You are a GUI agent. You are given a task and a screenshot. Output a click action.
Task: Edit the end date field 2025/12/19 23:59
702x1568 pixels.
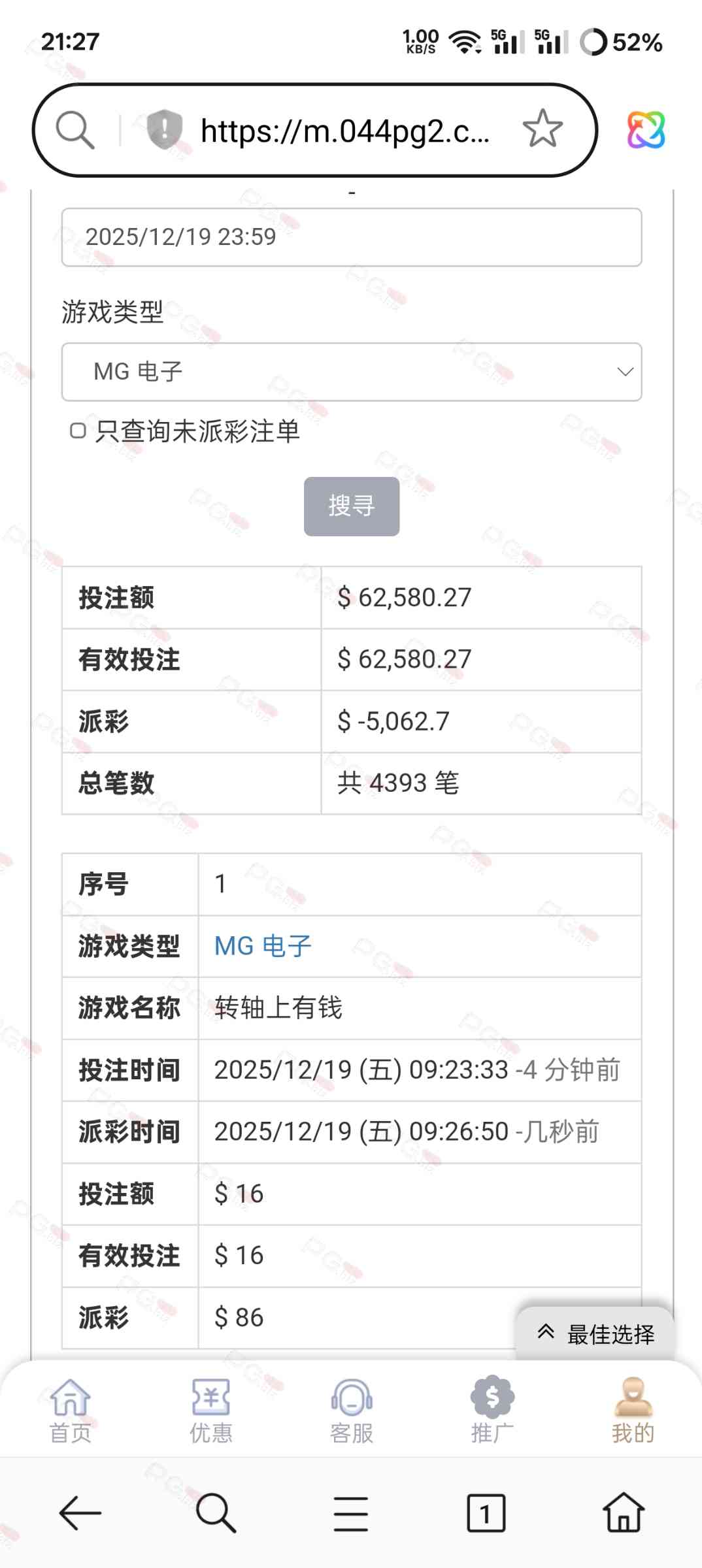[x=352, y=237]
